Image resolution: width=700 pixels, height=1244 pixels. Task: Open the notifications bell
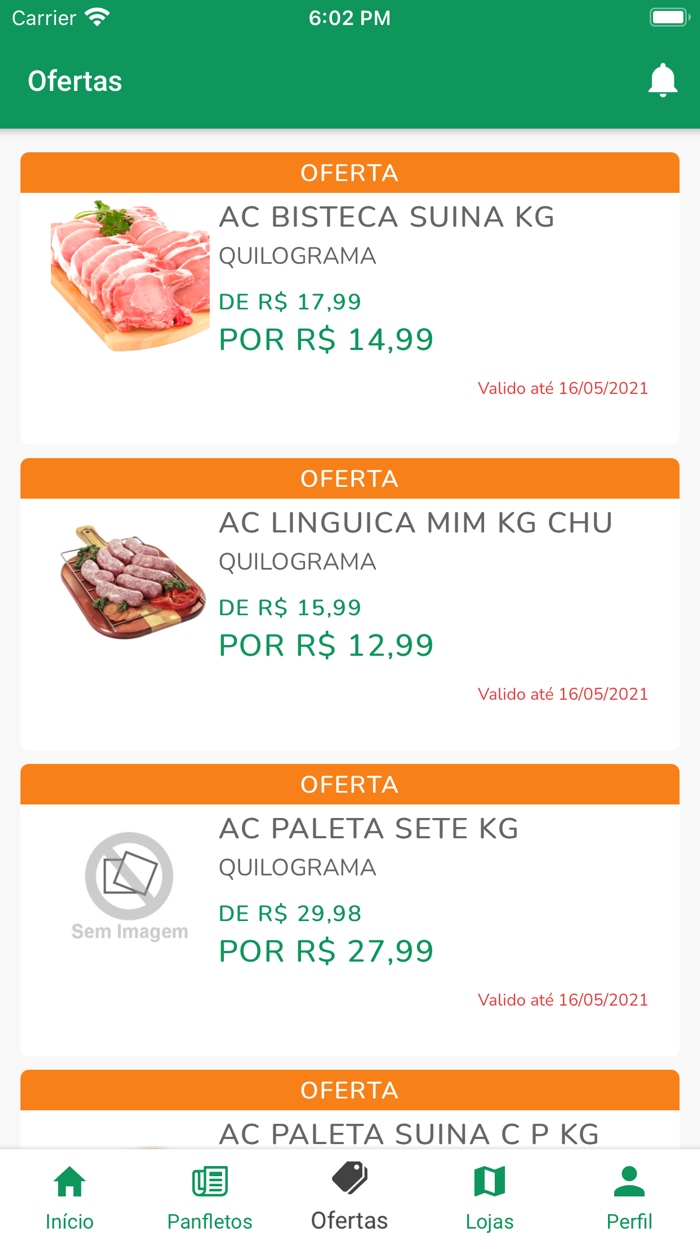click(662, 80)
